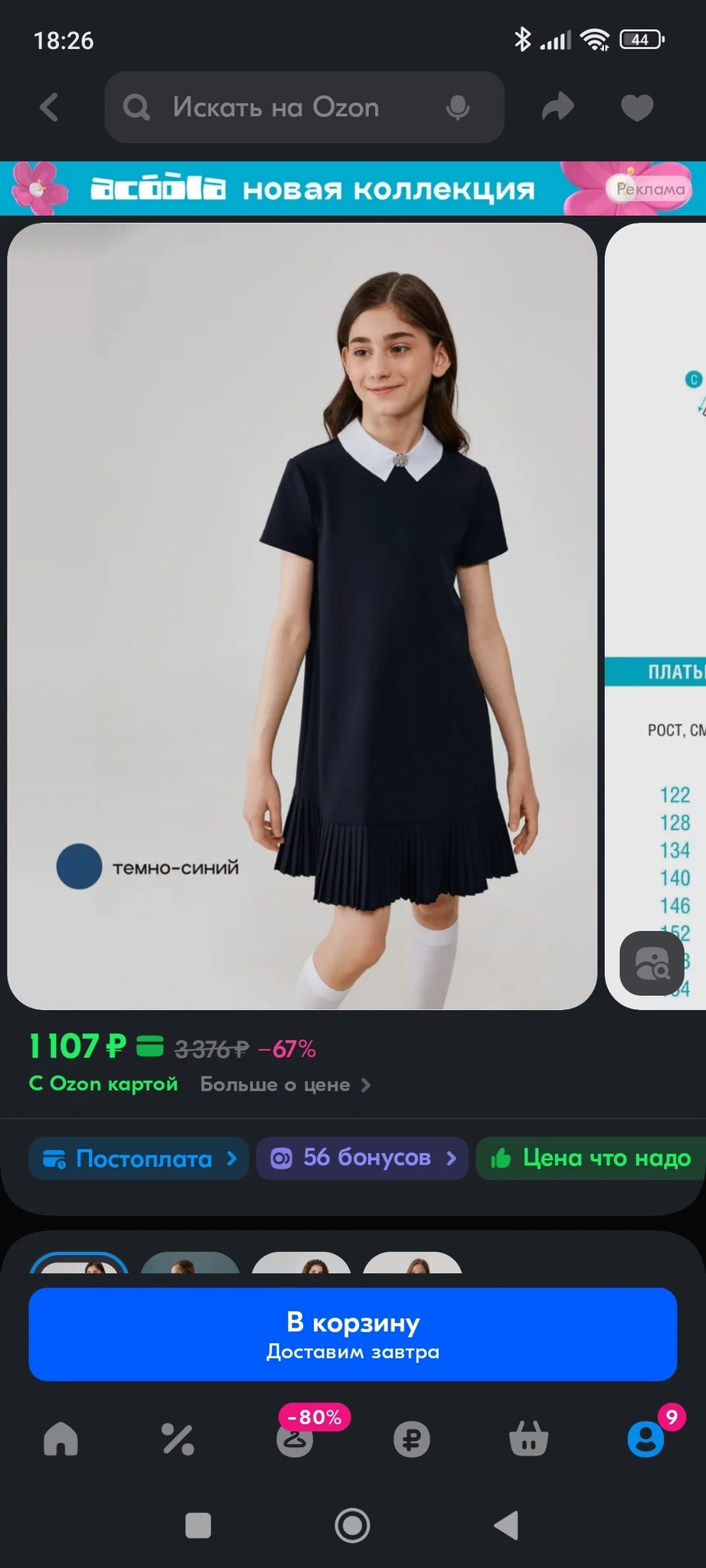Switch to the clothing tab marked -80%
The height and width of the screenshot is (1568, 706).
(x=295, y=1439)
